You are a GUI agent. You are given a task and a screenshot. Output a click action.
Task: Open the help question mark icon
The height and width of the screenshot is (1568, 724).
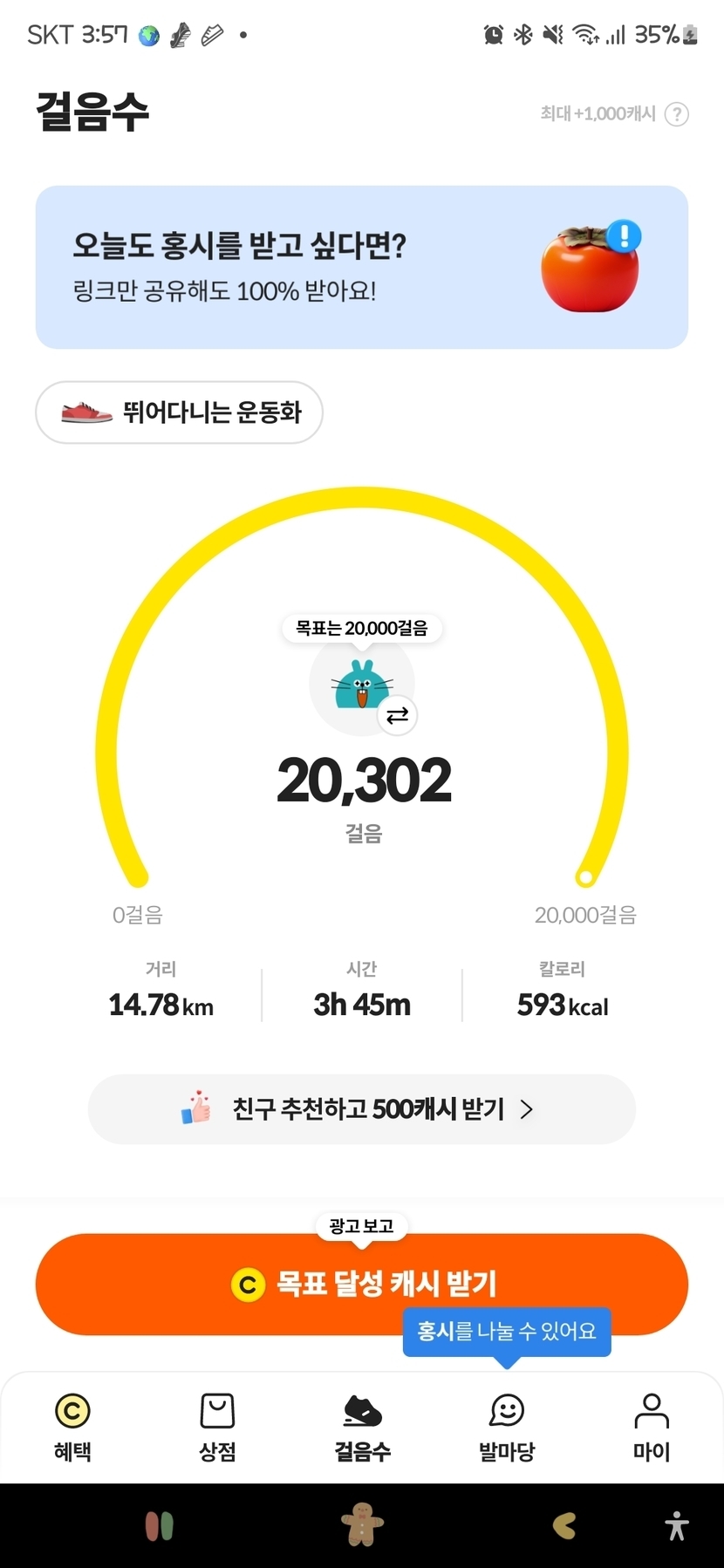coord(677,114)
